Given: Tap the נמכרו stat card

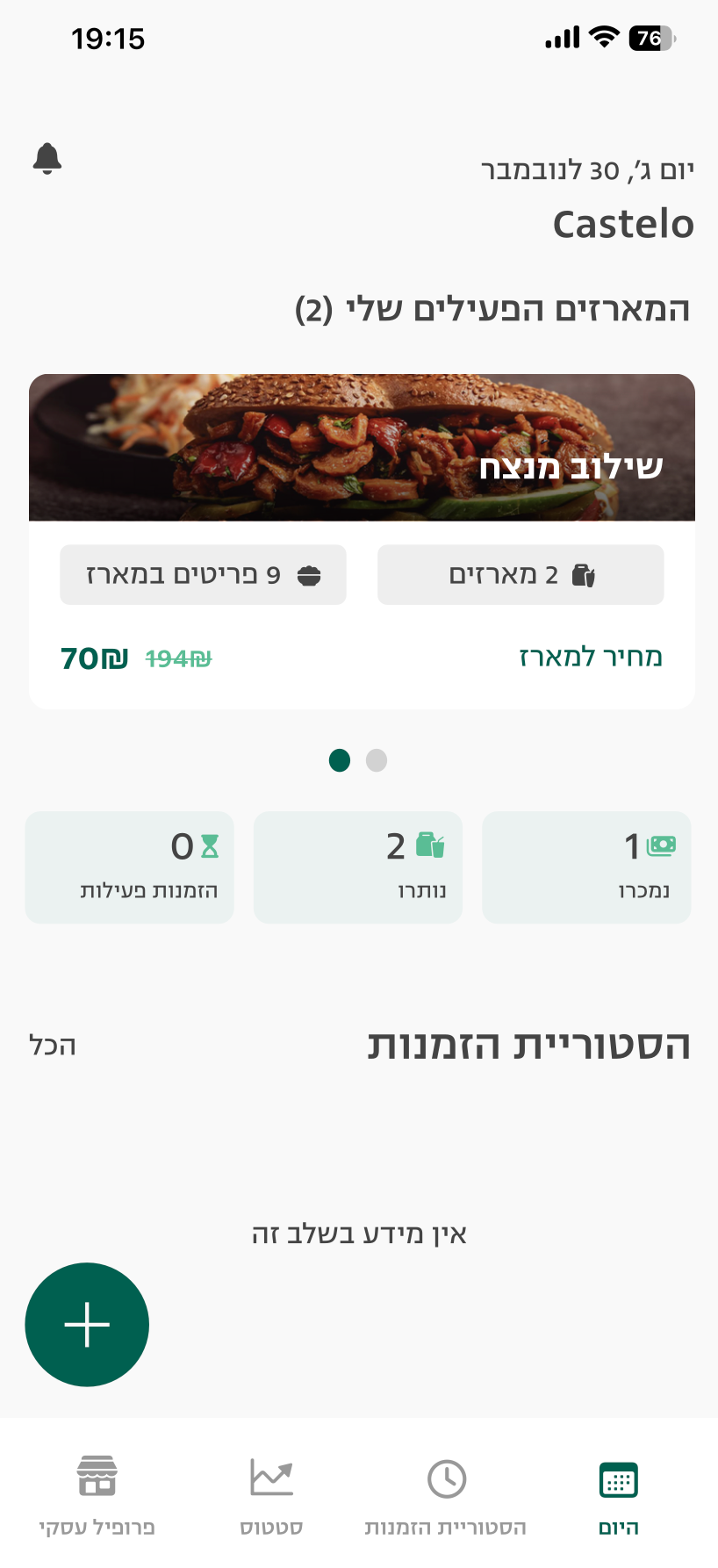Looking at the screenshot, I should 586,867.
